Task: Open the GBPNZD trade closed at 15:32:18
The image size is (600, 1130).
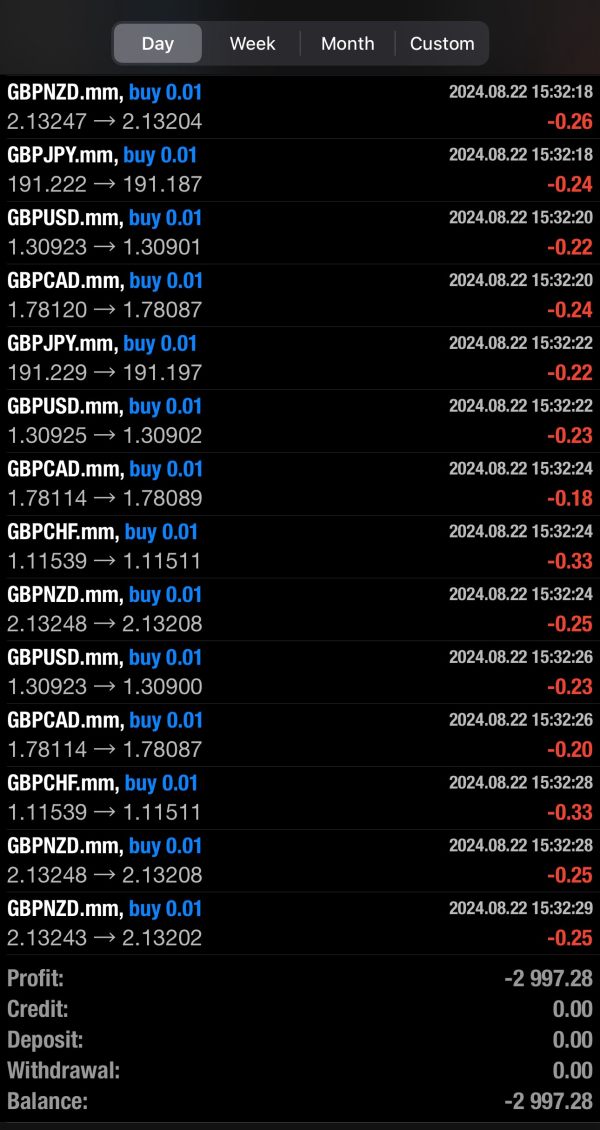Action: (x=300, y=107)
